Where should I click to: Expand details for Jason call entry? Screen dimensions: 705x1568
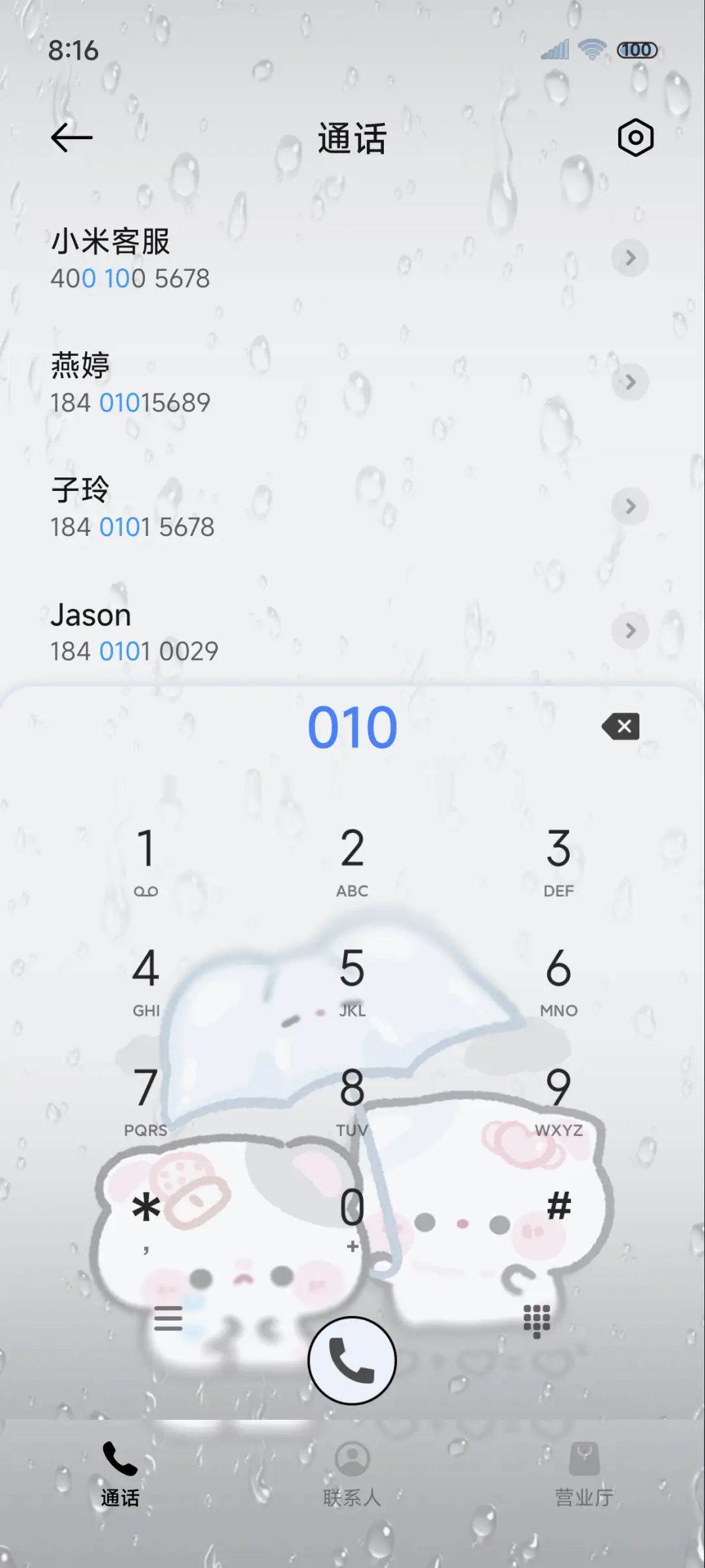pyautogui.click(x=631, y=631)
